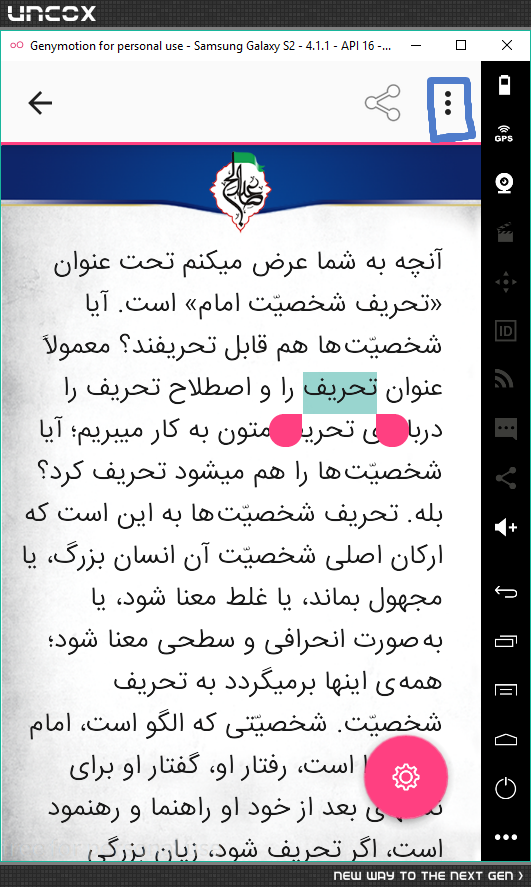This screenshot has width=531, height=887.
Task: Close the Genymotion emulator window
Action: [507, 45]
